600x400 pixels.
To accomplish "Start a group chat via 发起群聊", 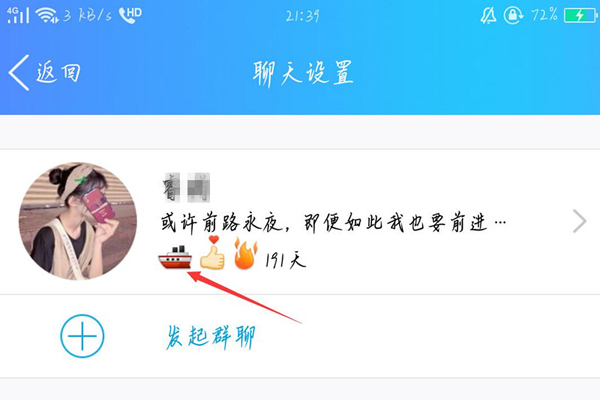I will tap(211, 337).
